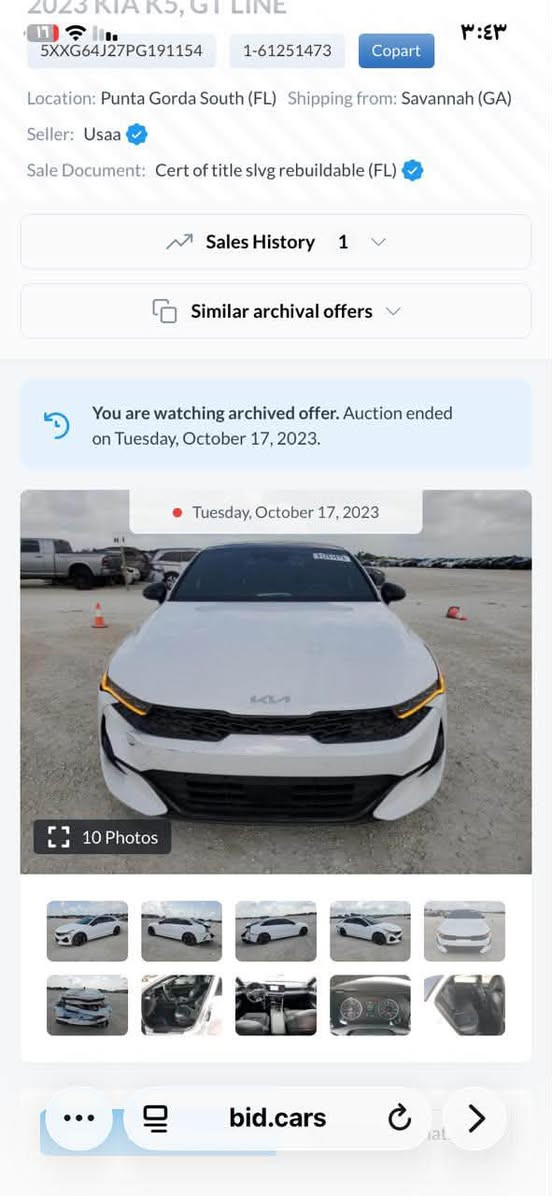View the rear seat thumbnail
552x1196 pixels.
464,1005
